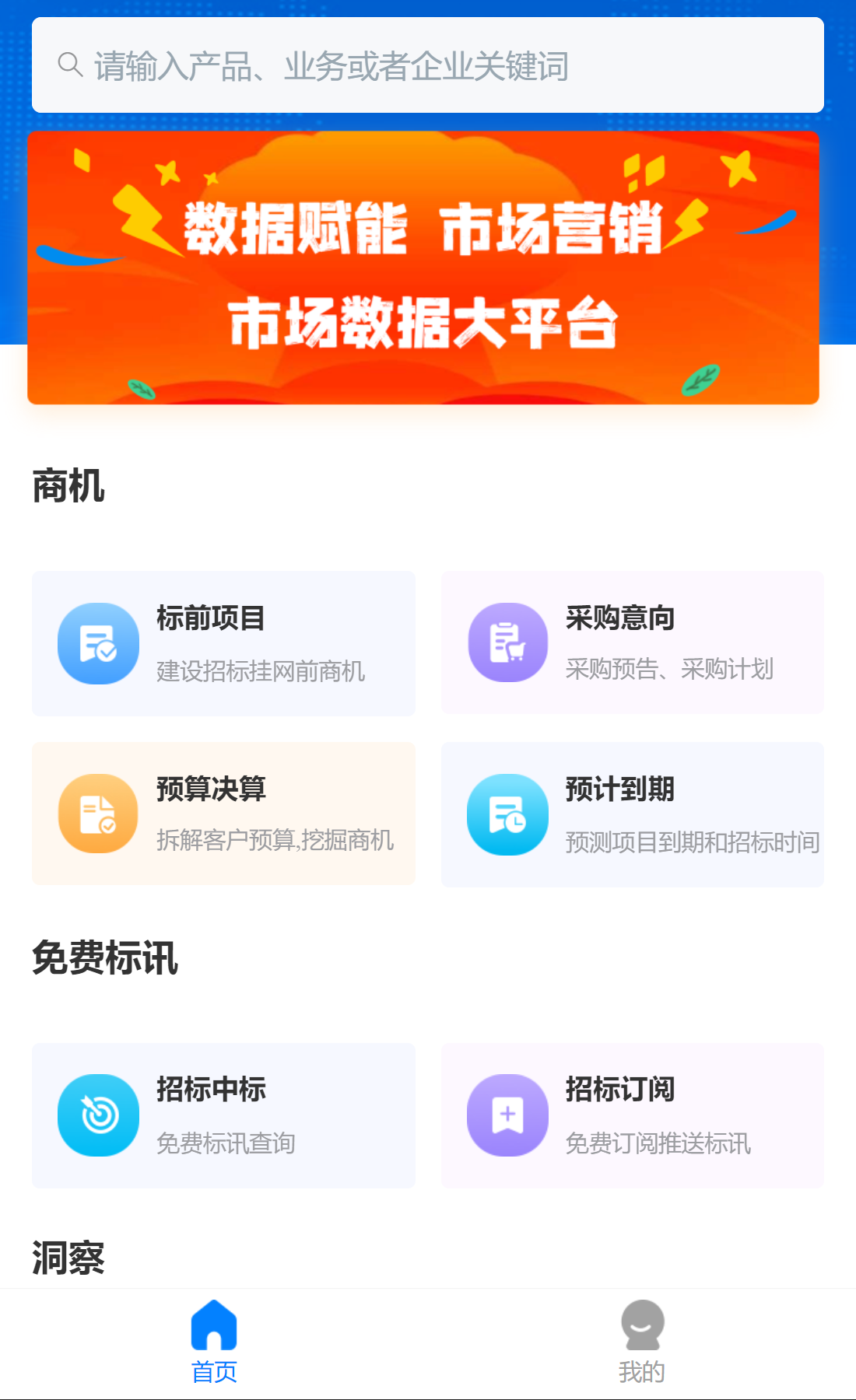
Task: View the 预计到期 card
Action: (633, 814)
